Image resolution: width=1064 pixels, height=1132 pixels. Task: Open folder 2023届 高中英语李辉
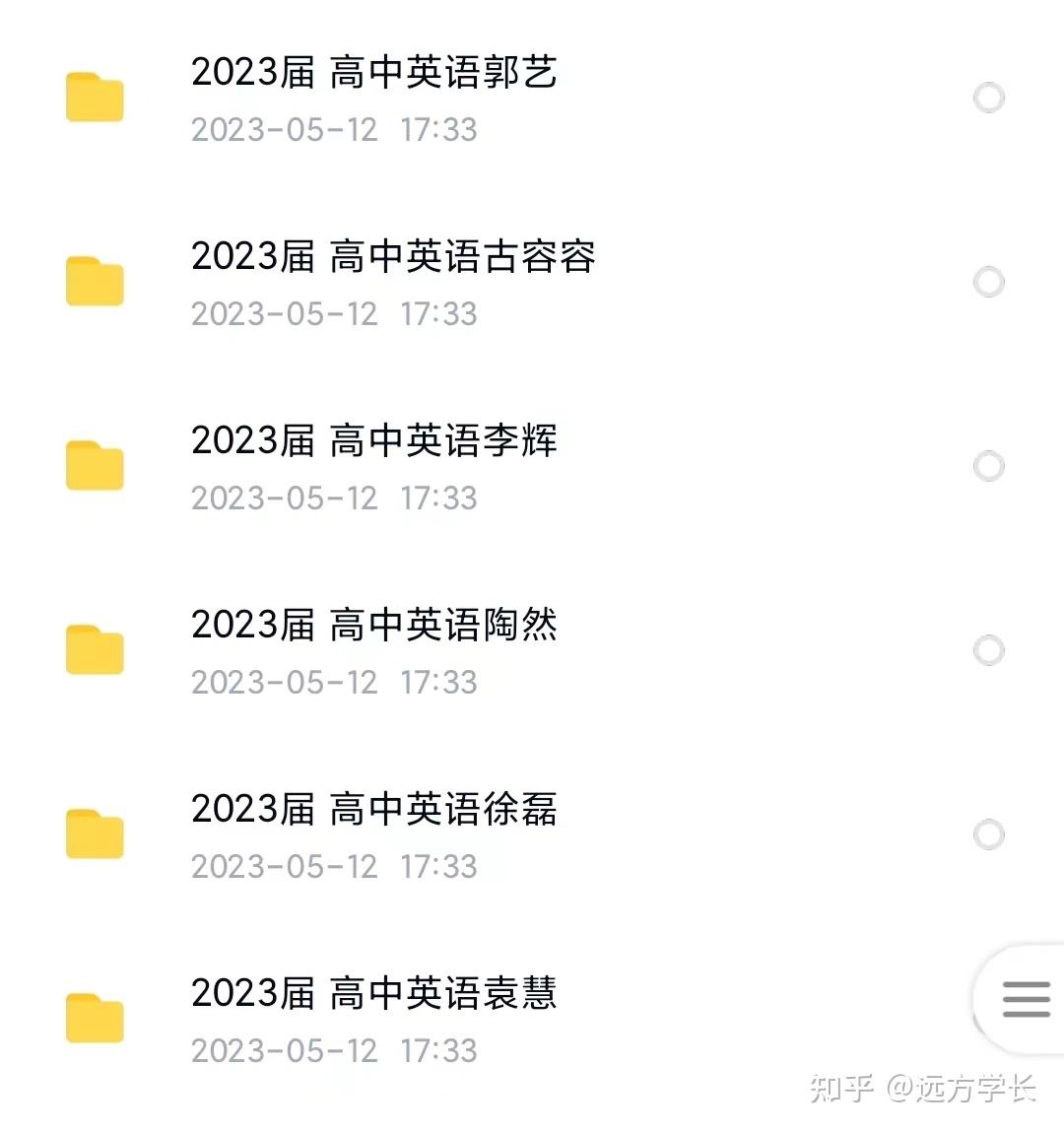(374, 442)
